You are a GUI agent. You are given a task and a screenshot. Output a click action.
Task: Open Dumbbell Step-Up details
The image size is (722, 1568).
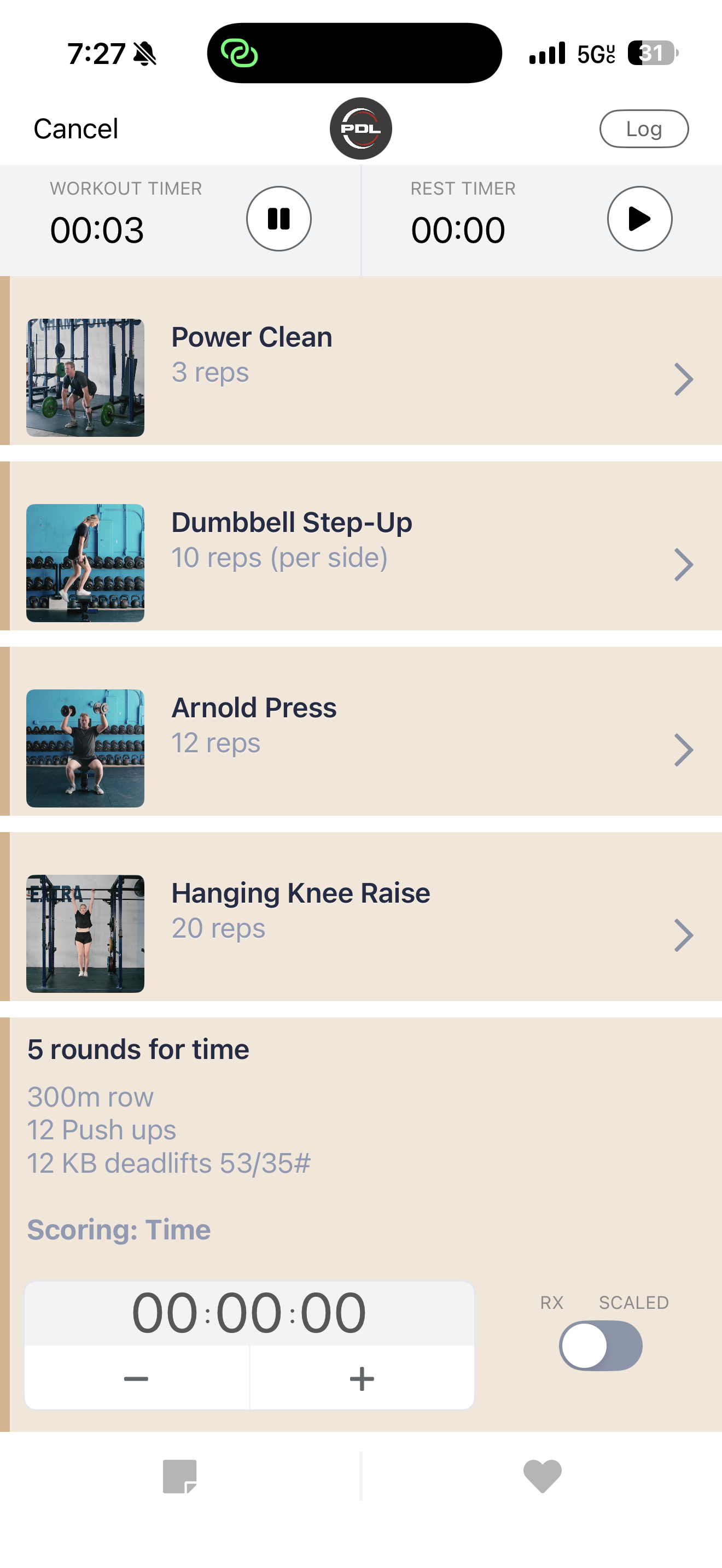pyautogui.click(x=683, y=565)
